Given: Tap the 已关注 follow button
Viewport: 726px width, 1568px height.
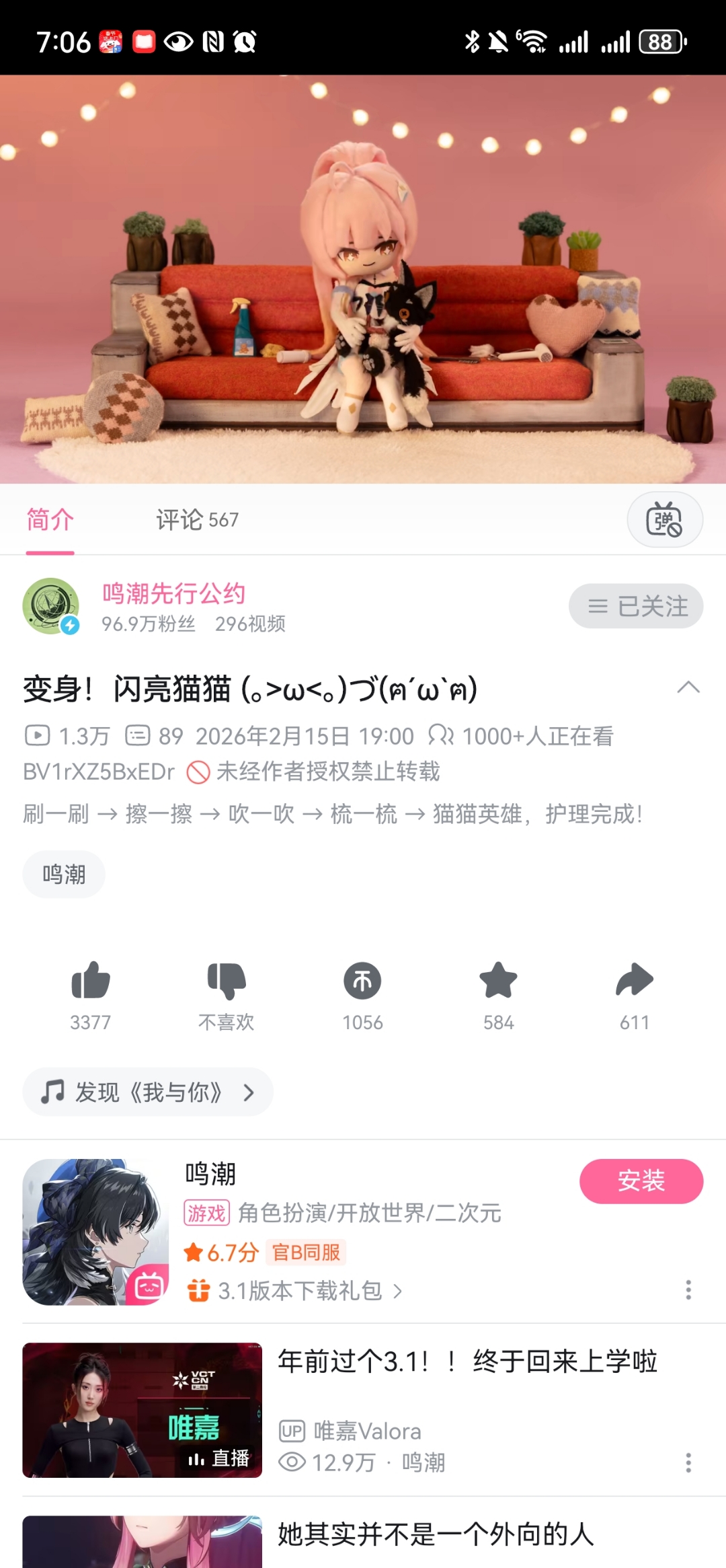Looking at the screenshot, I should (635, 606).
